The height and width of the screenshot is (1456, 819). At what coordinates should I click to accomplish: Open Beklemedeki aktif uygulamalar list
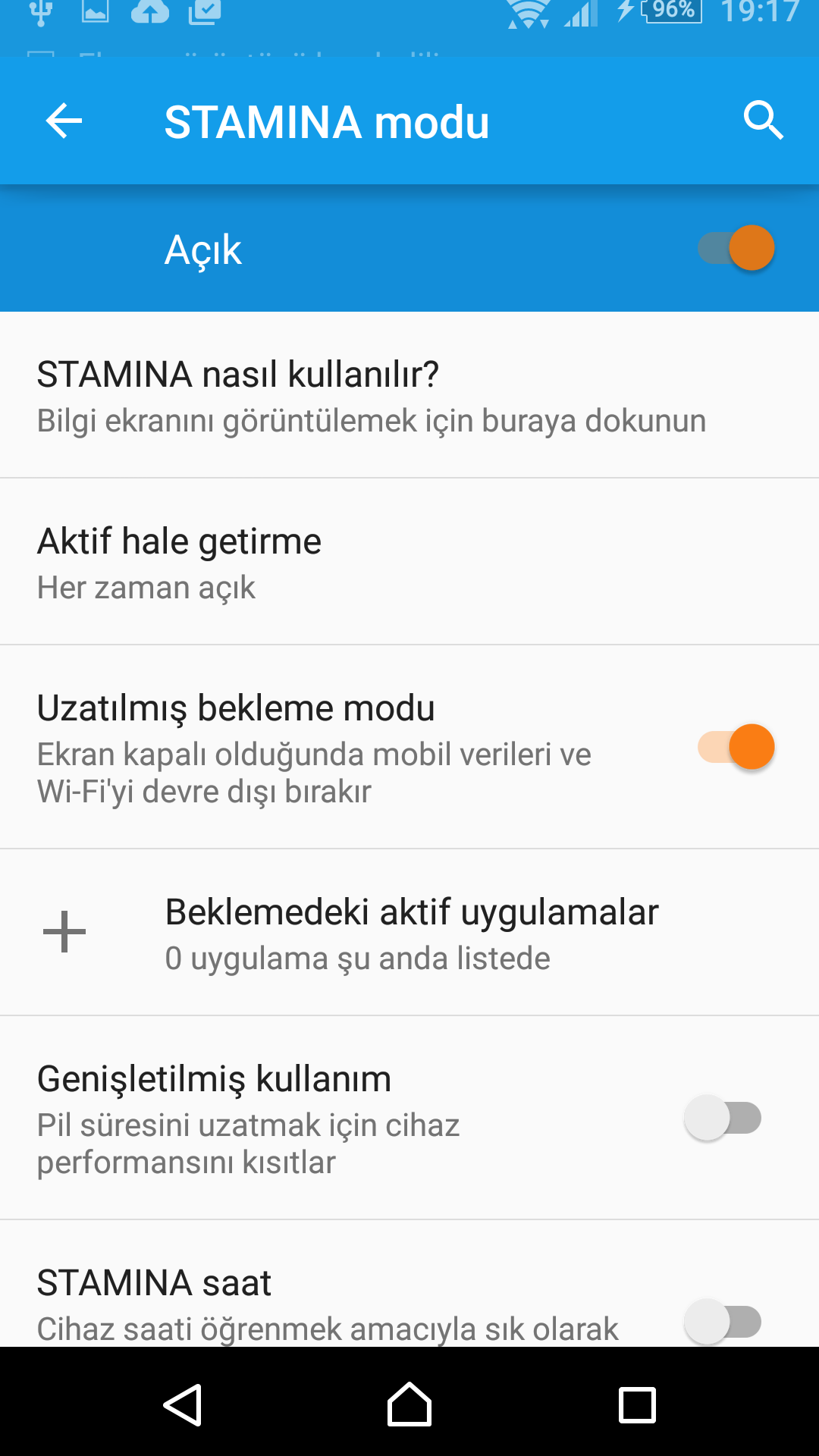point(409,933)
